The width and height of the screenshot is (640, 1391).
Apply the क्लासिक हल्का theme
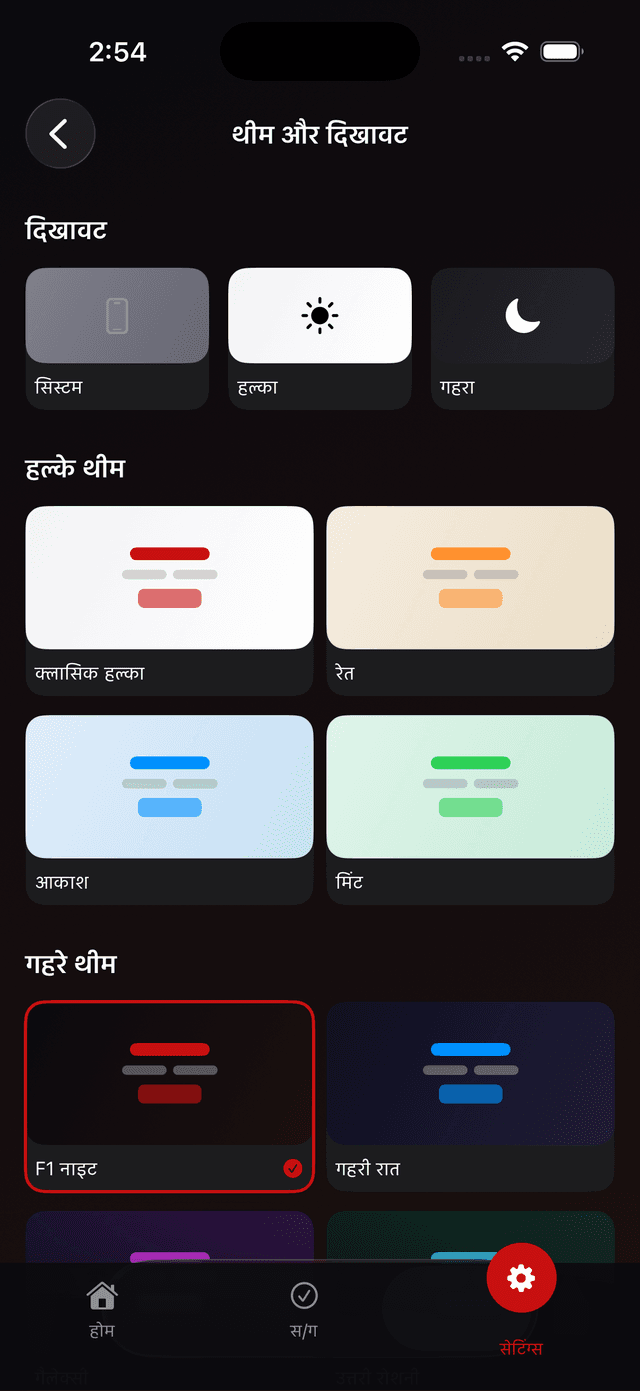point(169,599)
